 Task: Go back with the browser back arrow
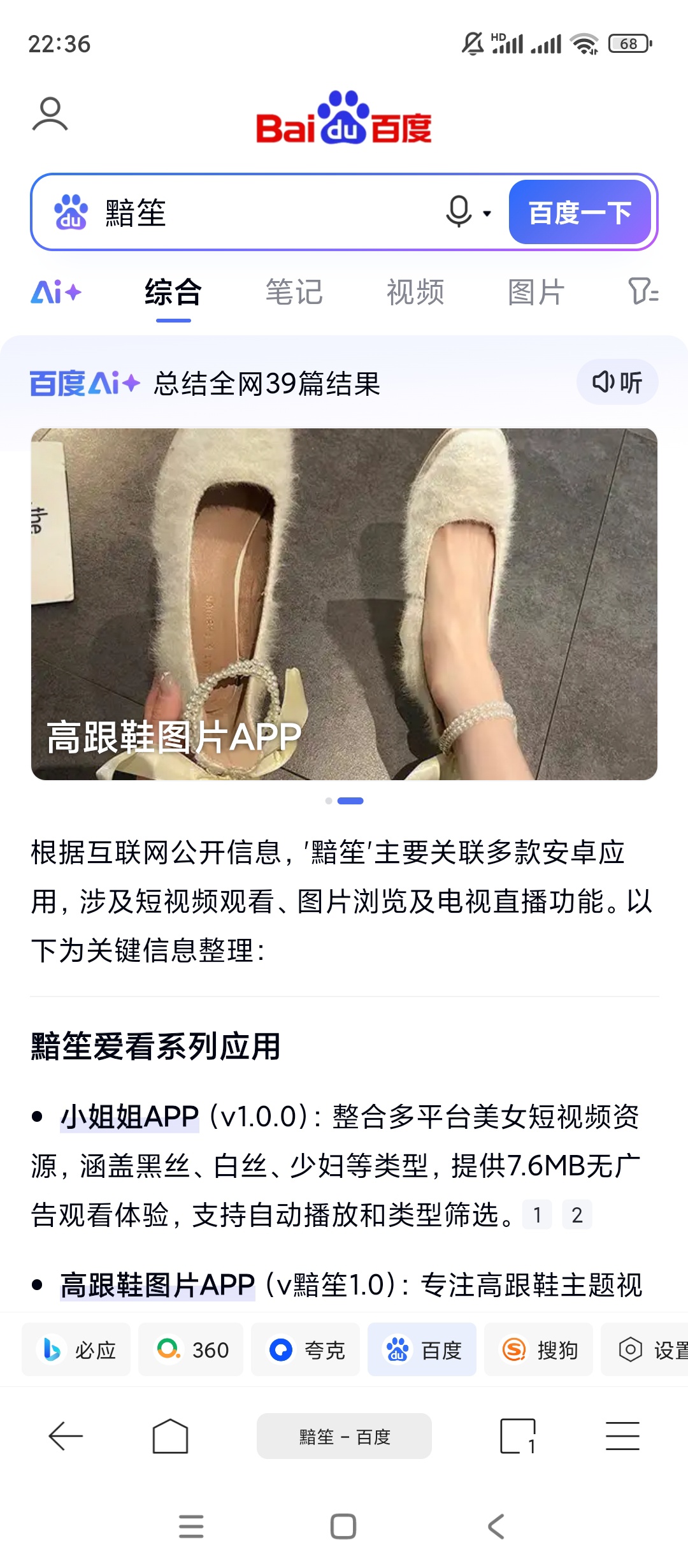(x=66, y=1436)
